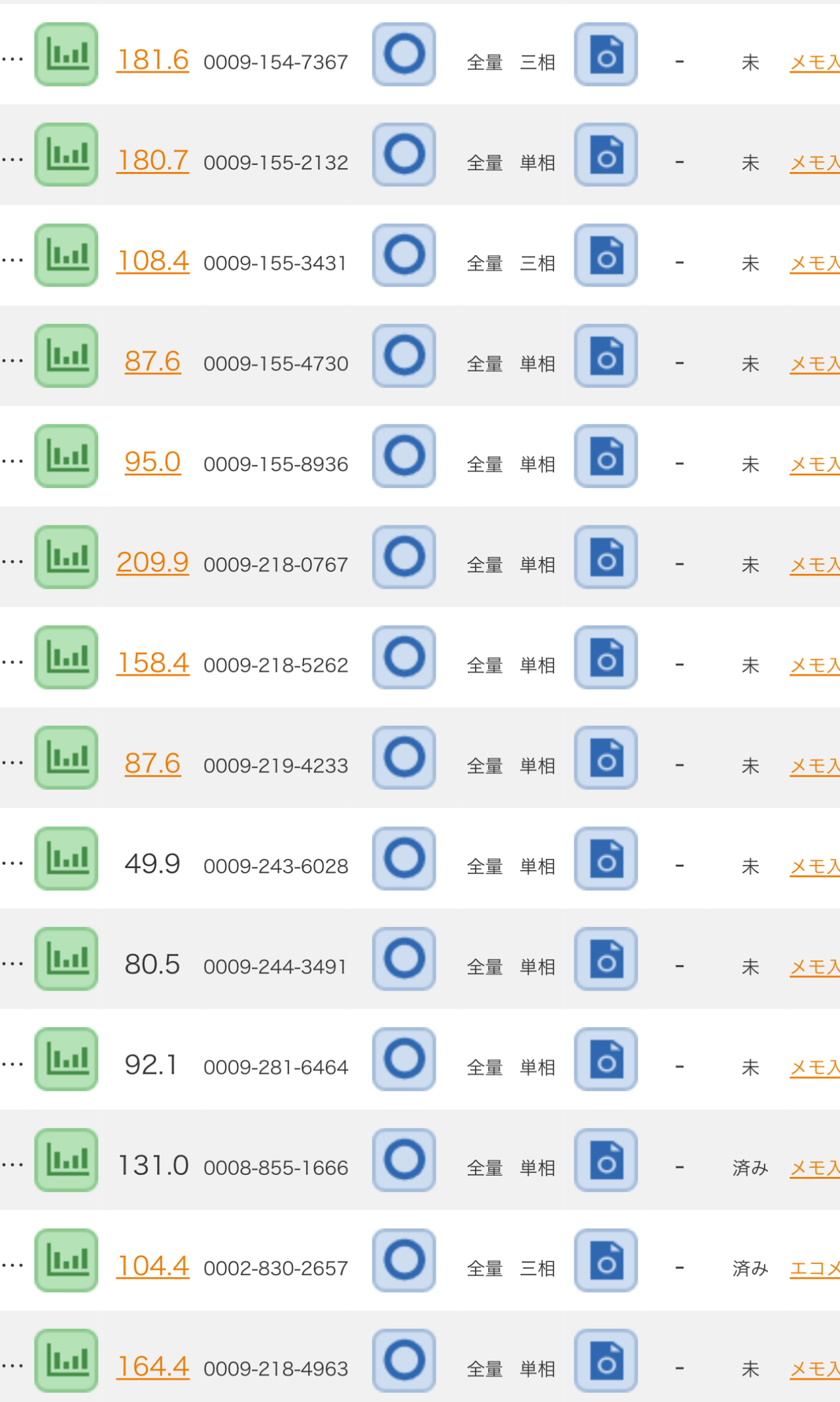This screenshot has width=840, height=1402.
Task: Open the 95.0 value link
Action: (x=152, y=462)
